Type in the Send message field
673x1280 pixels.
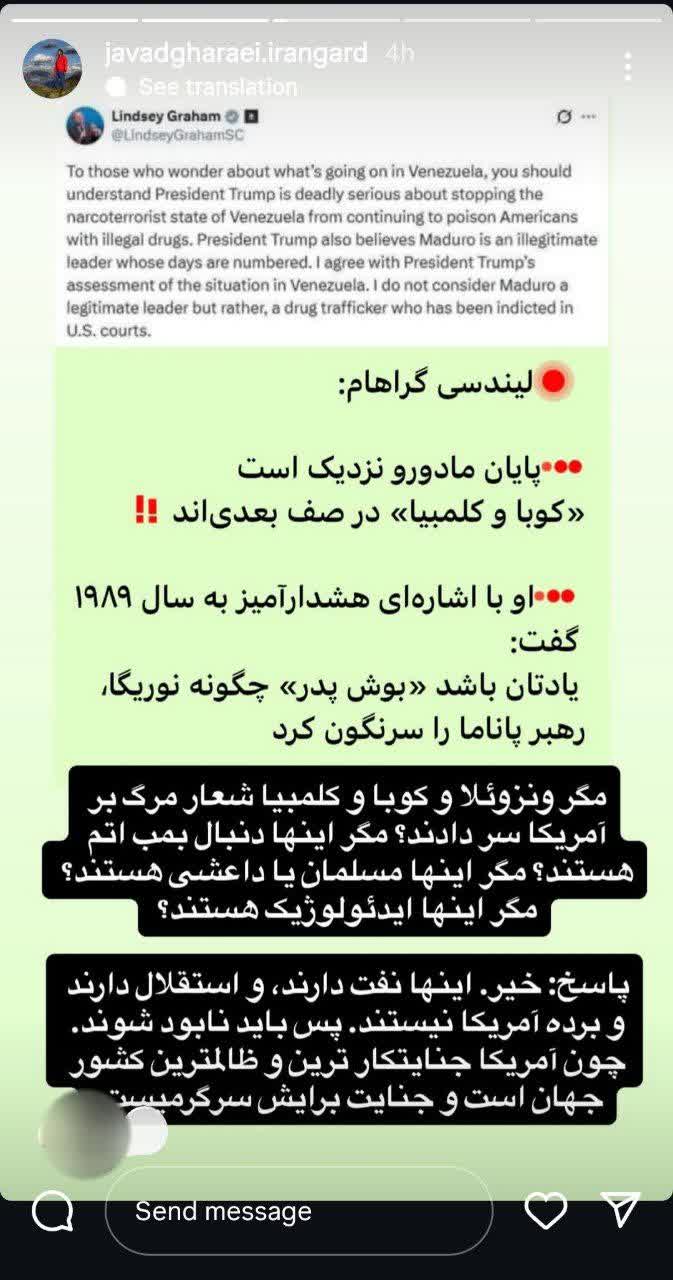(298, 1211)
